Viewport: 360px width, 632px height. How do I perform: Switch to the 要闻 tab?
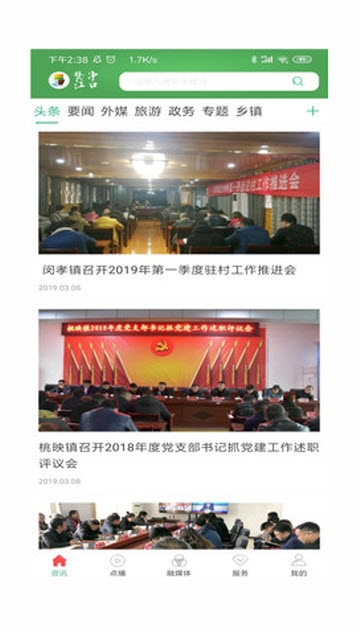point(81,111)
